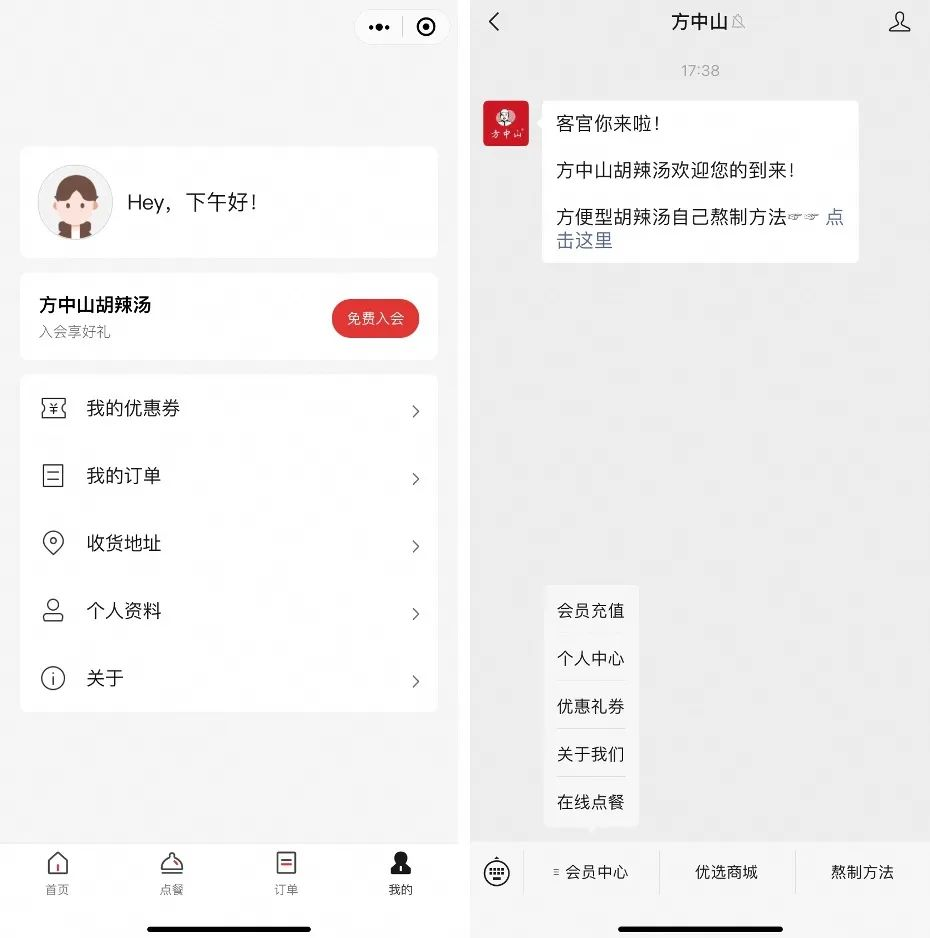Open 个人资料
This screenshot has height=938, width=930.
point(228,611)
